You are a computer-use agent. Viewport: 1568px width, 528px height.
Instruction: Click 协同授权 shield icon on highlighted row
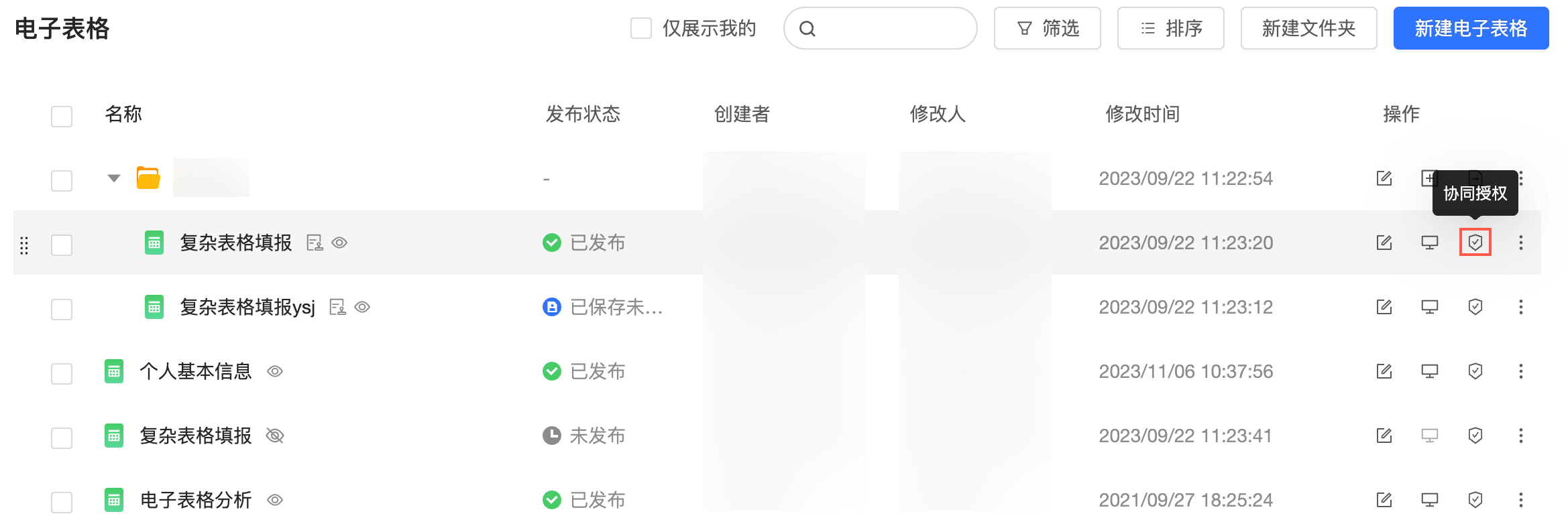pyautogui.click(x=1475, y=243)
